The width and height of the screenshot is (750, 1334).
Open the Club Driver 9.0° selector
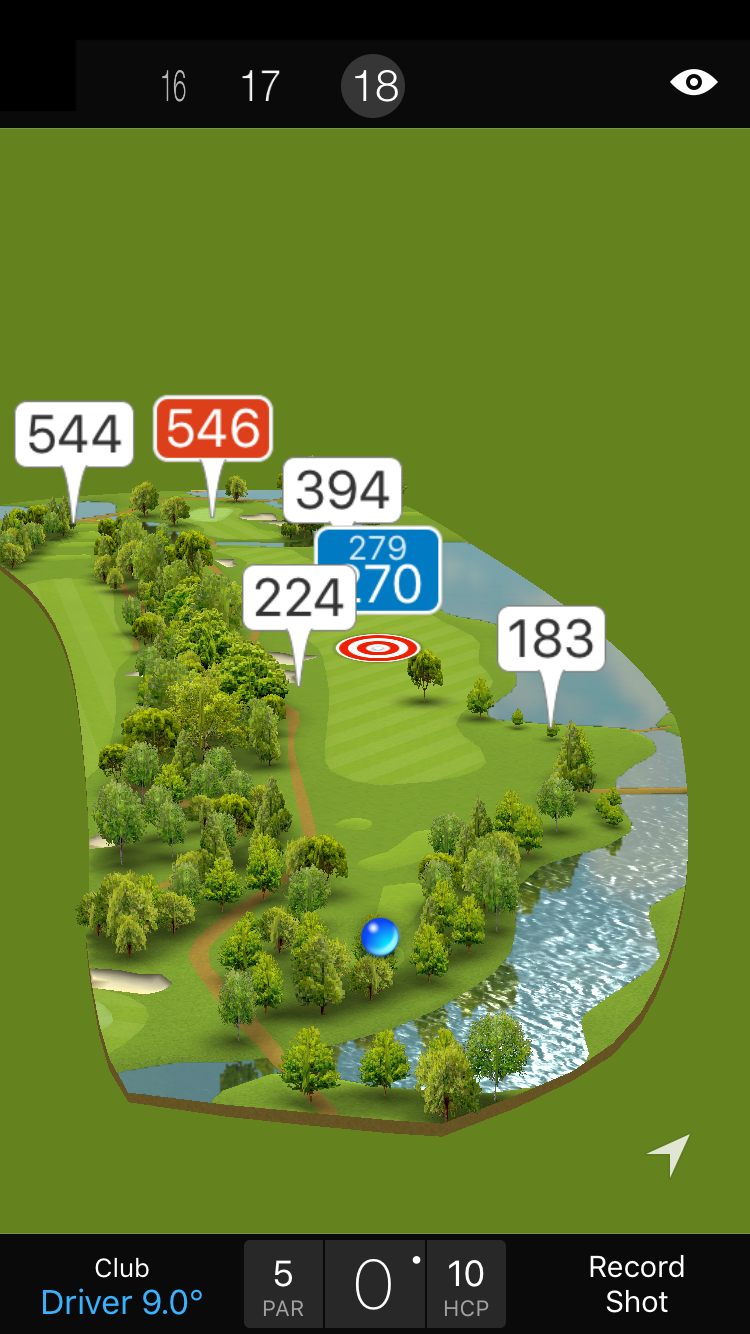click(122, 1286)
